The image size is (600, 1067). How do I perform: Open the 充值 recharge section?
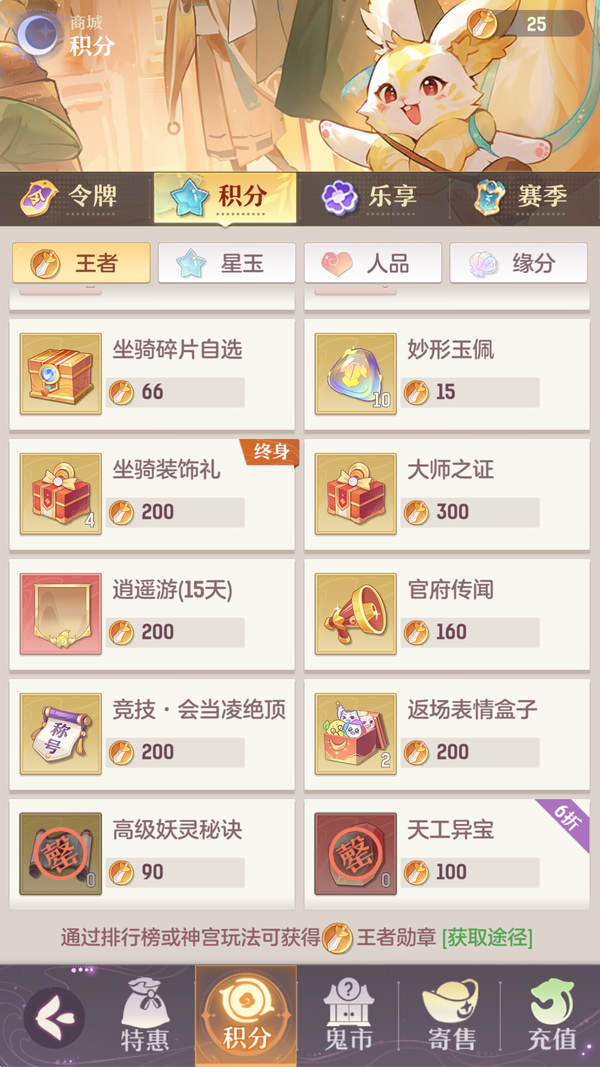point(551,1017)
